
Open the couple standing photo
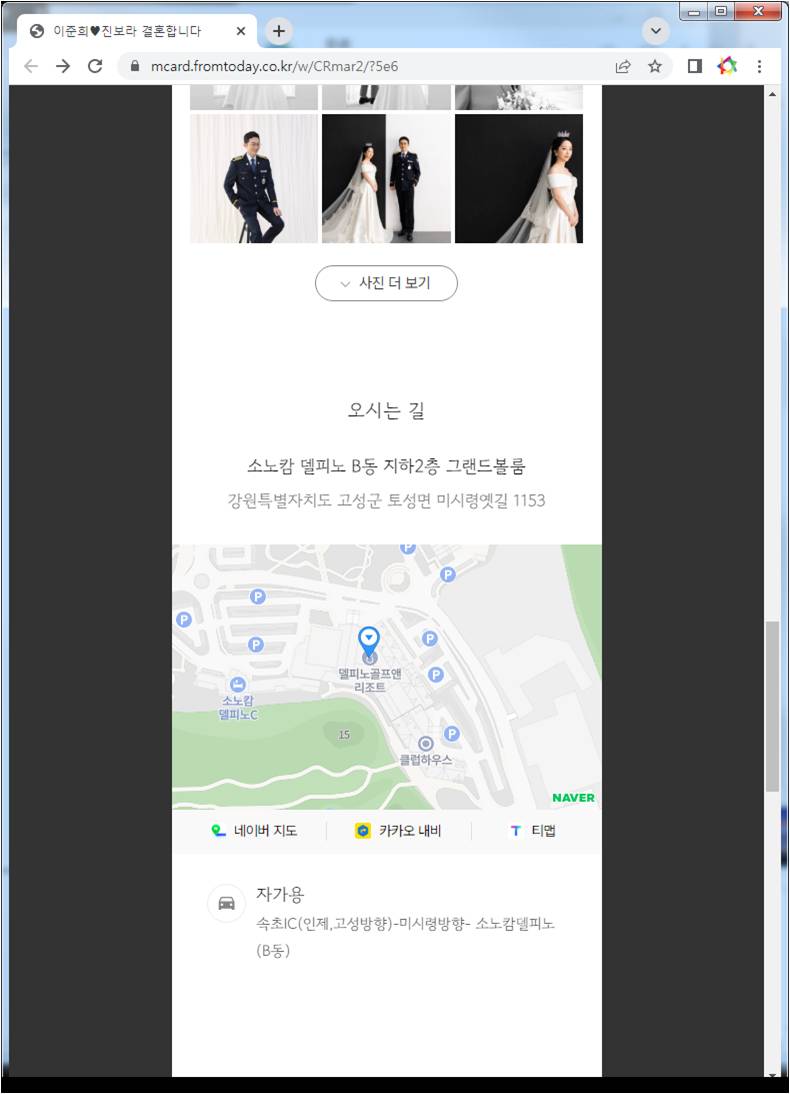click(x=386, y=178)
